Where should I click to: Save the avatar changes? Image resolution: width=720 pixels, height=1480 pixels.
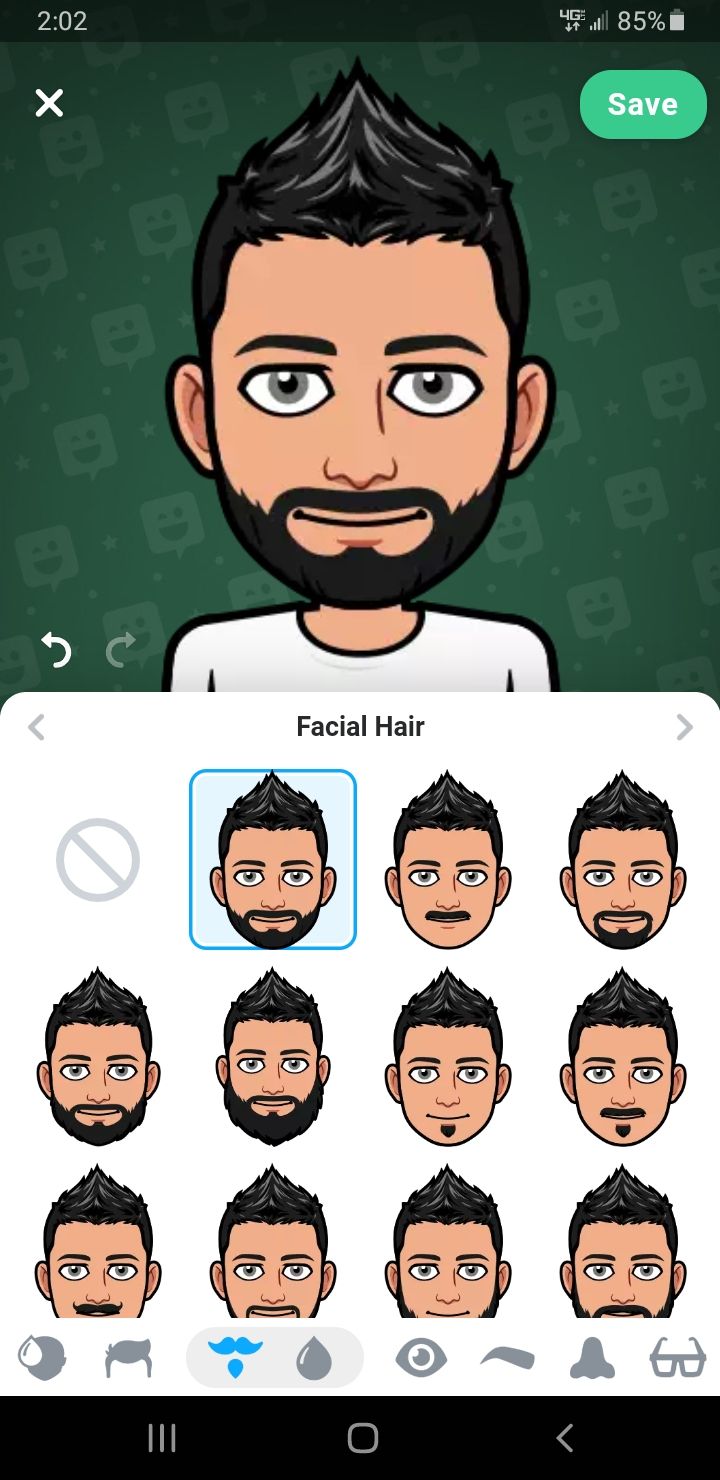tap(643, 104)
